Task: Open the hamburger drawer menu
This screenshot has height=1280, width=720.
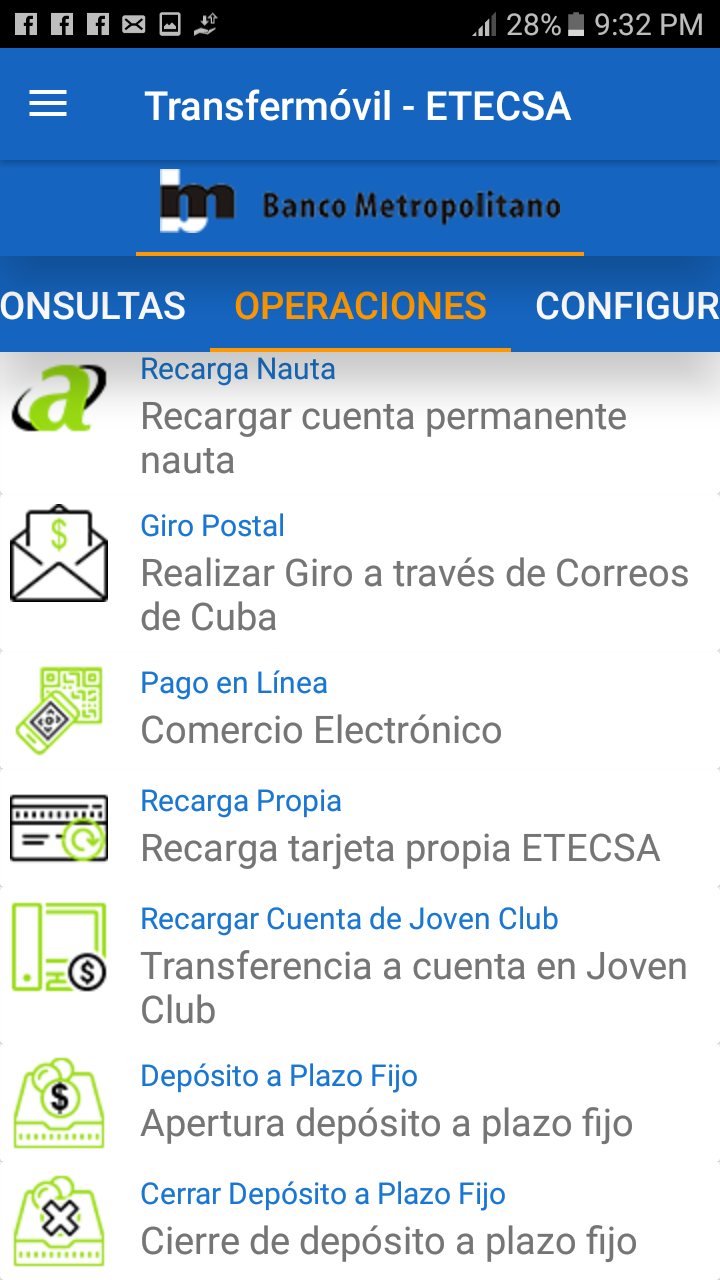Action: point(48,104)
